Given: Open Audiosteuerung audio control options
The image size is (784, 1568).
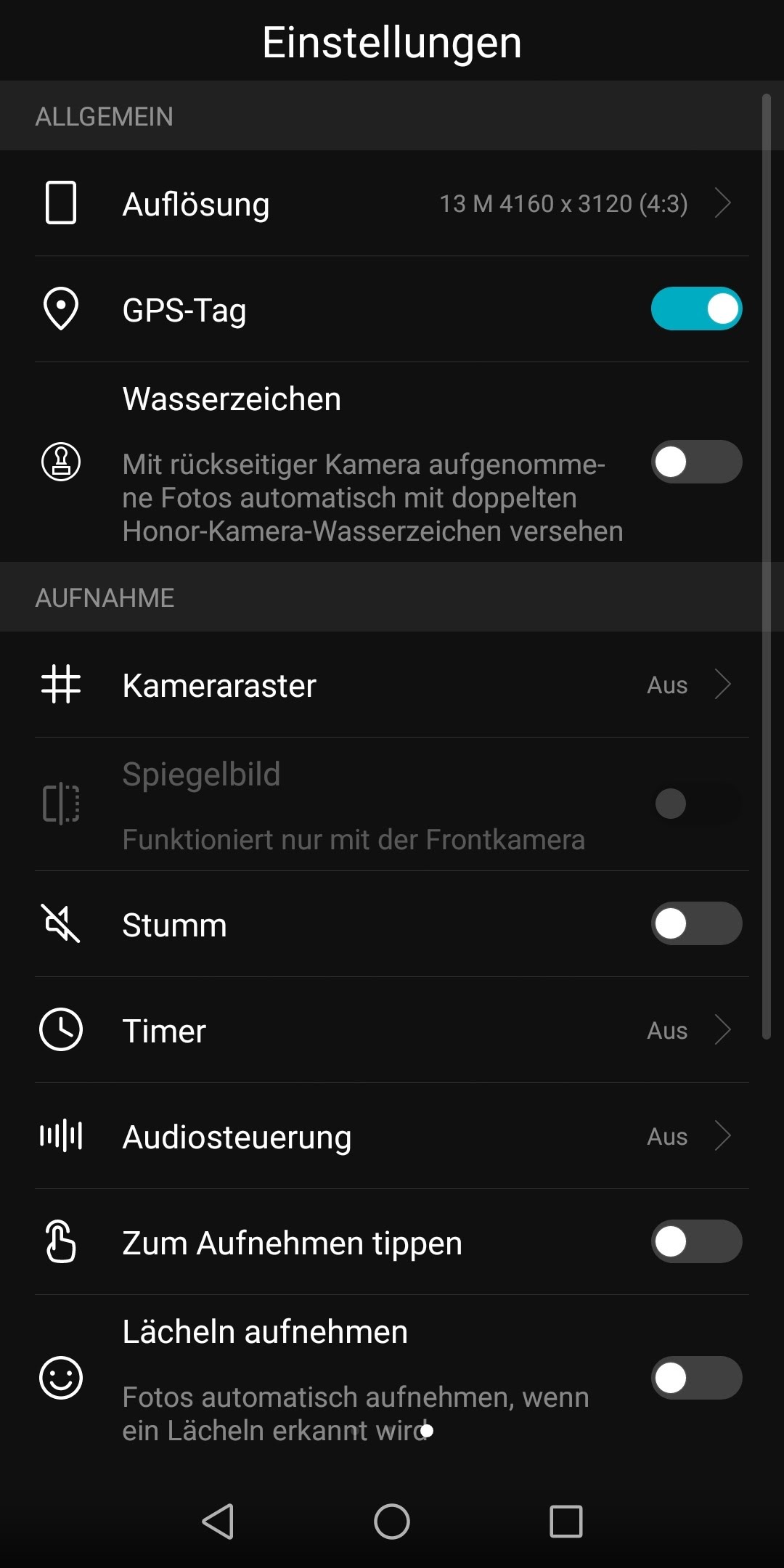Looking at the screenshot, I should click(392, 1137).
